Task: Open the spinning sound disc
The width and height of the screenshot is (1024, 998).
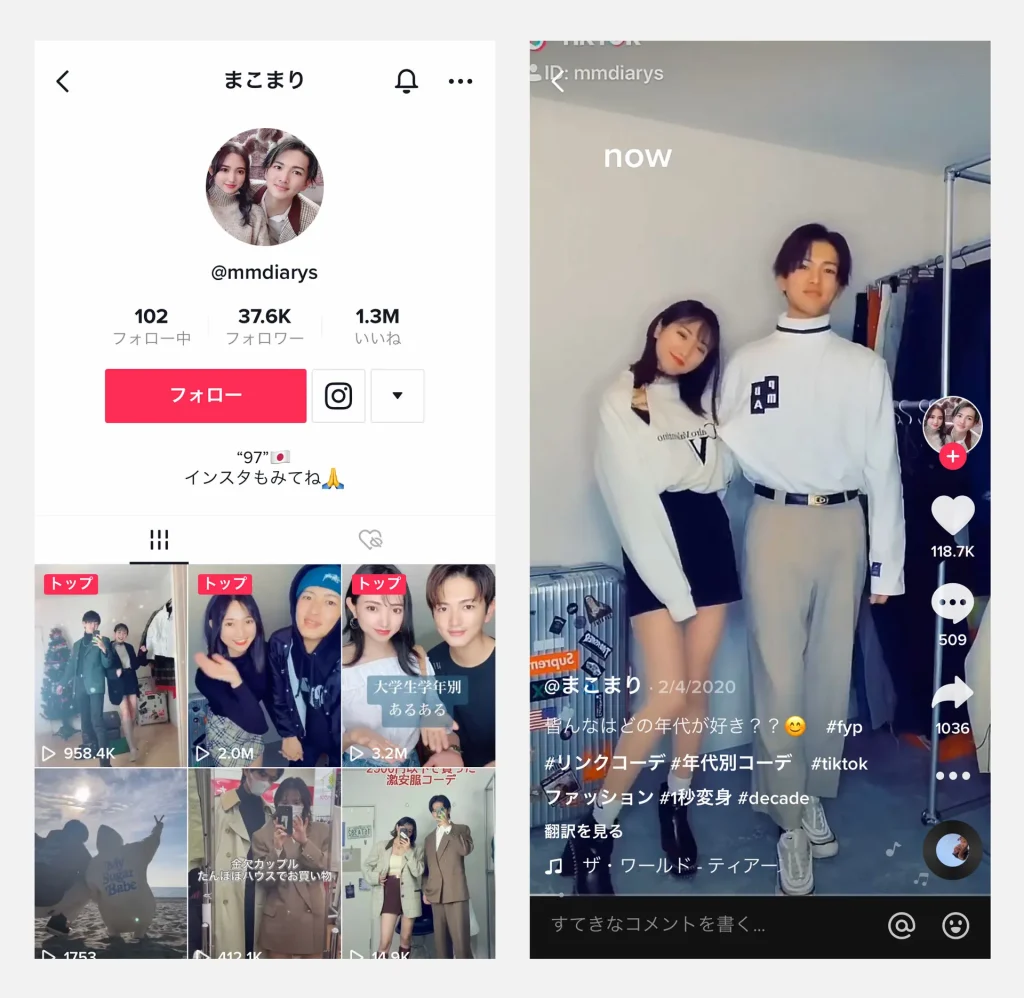Action: pyautogui.click(x=952, y=849)
